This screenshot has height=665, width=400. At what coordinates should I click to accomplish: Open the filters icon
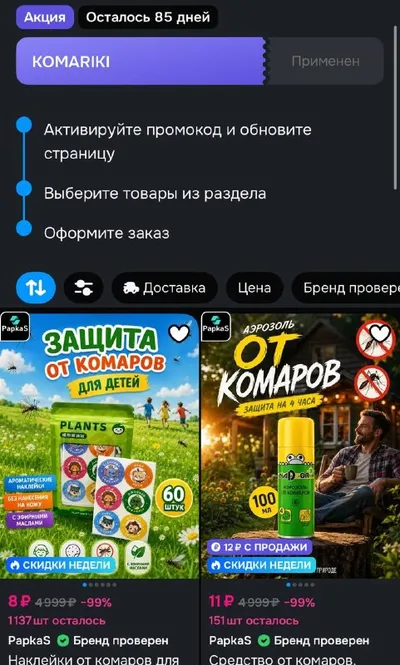click(x=84, y=288)
